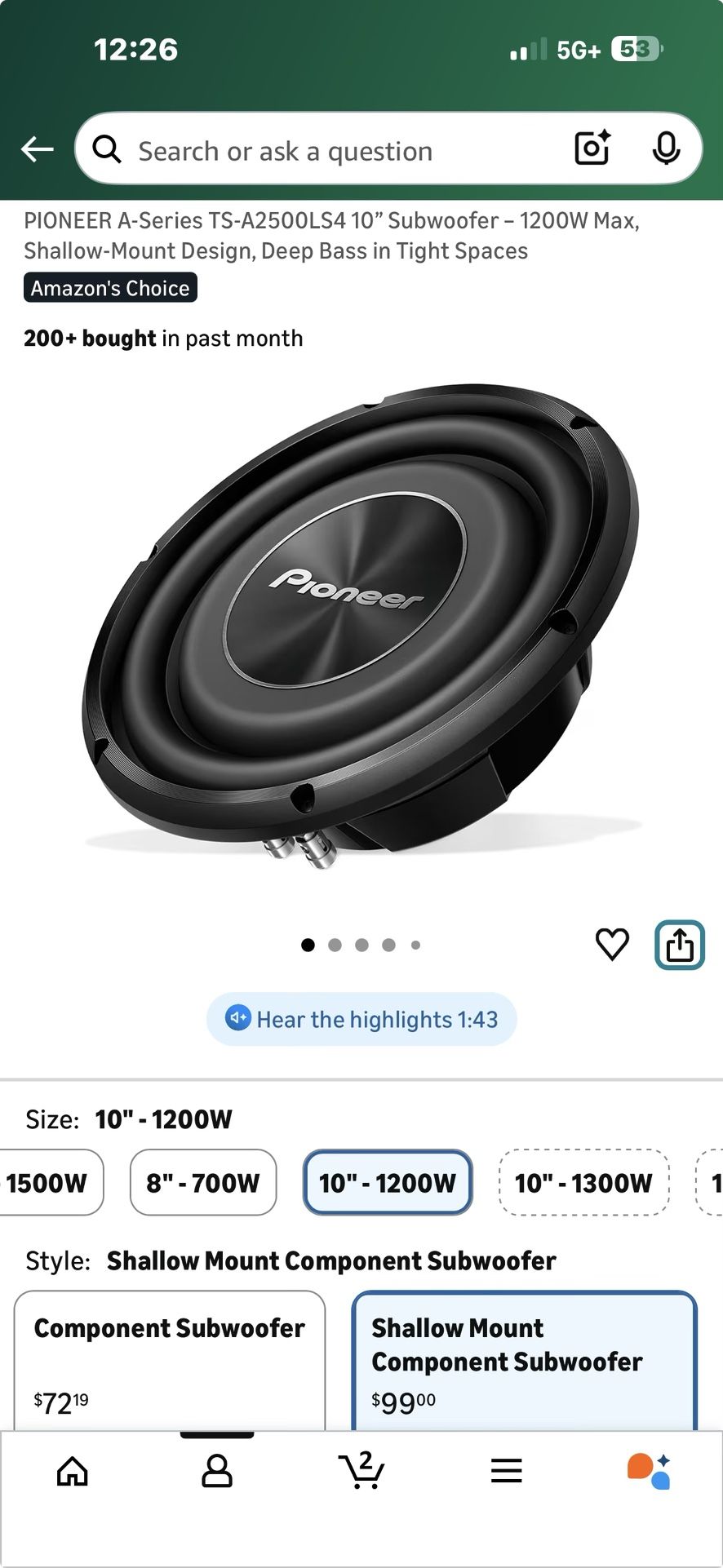Screen dimensions: 723x1568
Task: Select the 10" - 1200W size option
Action: 388,1182
